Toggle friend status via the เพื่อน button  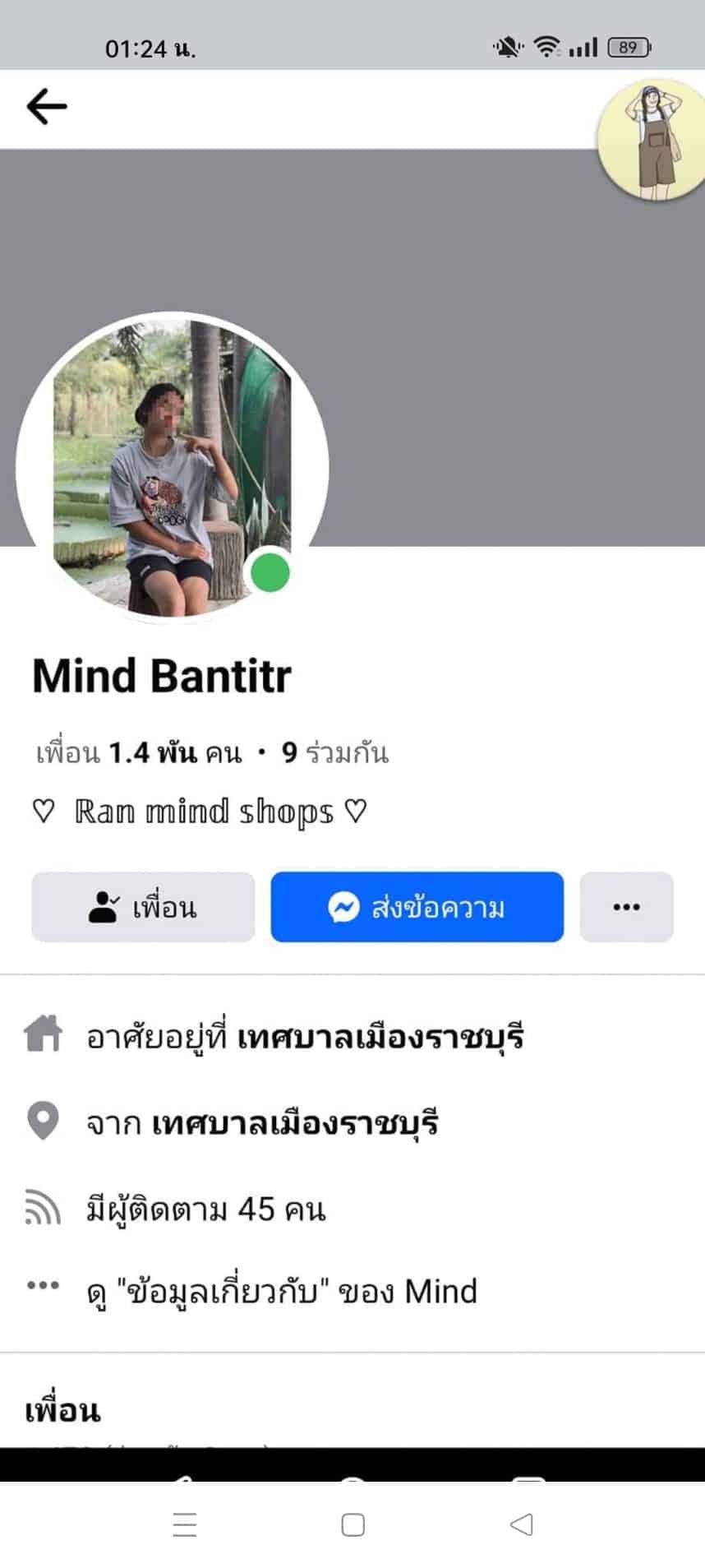pyautogui.click(x=143, y=907)
